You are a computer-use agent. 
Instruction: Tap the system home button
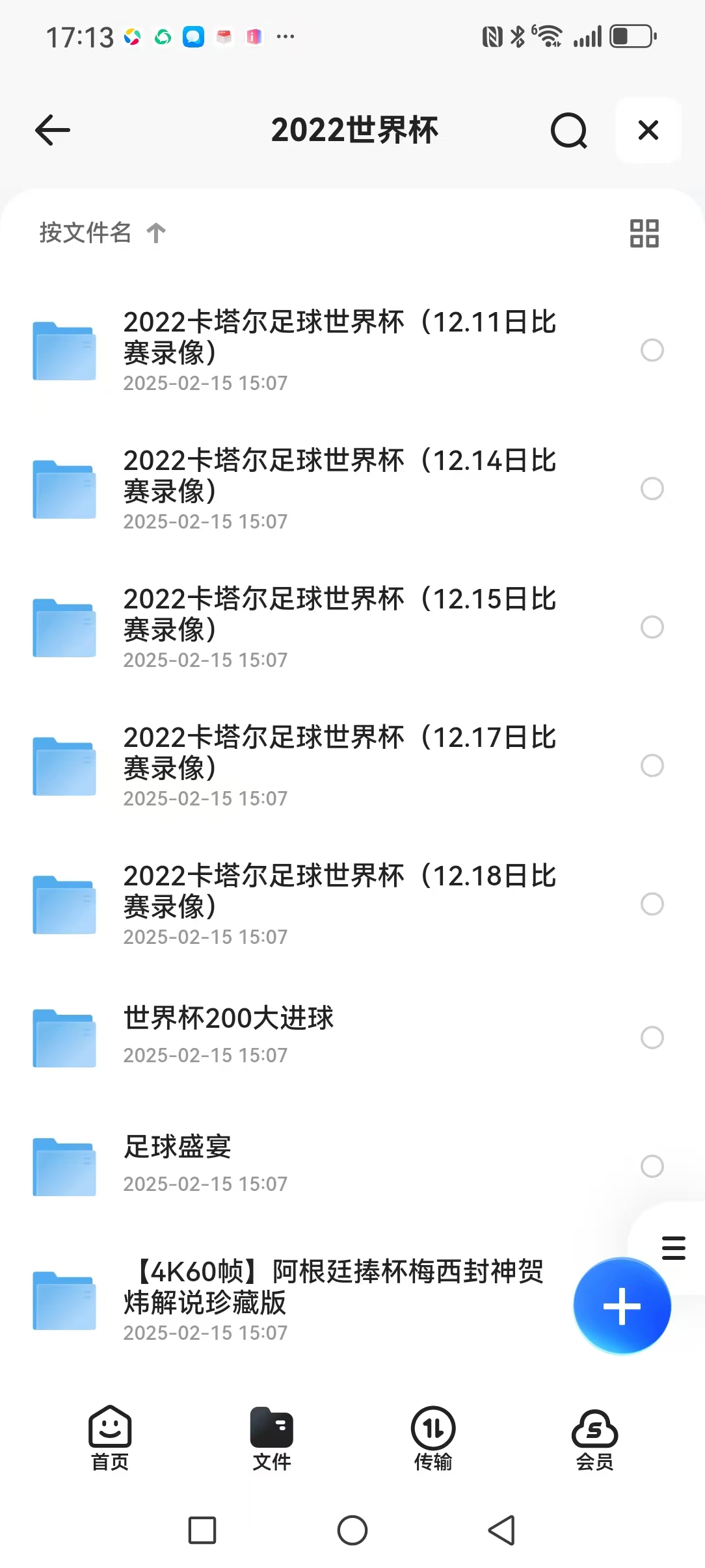tap(352, 1530)
